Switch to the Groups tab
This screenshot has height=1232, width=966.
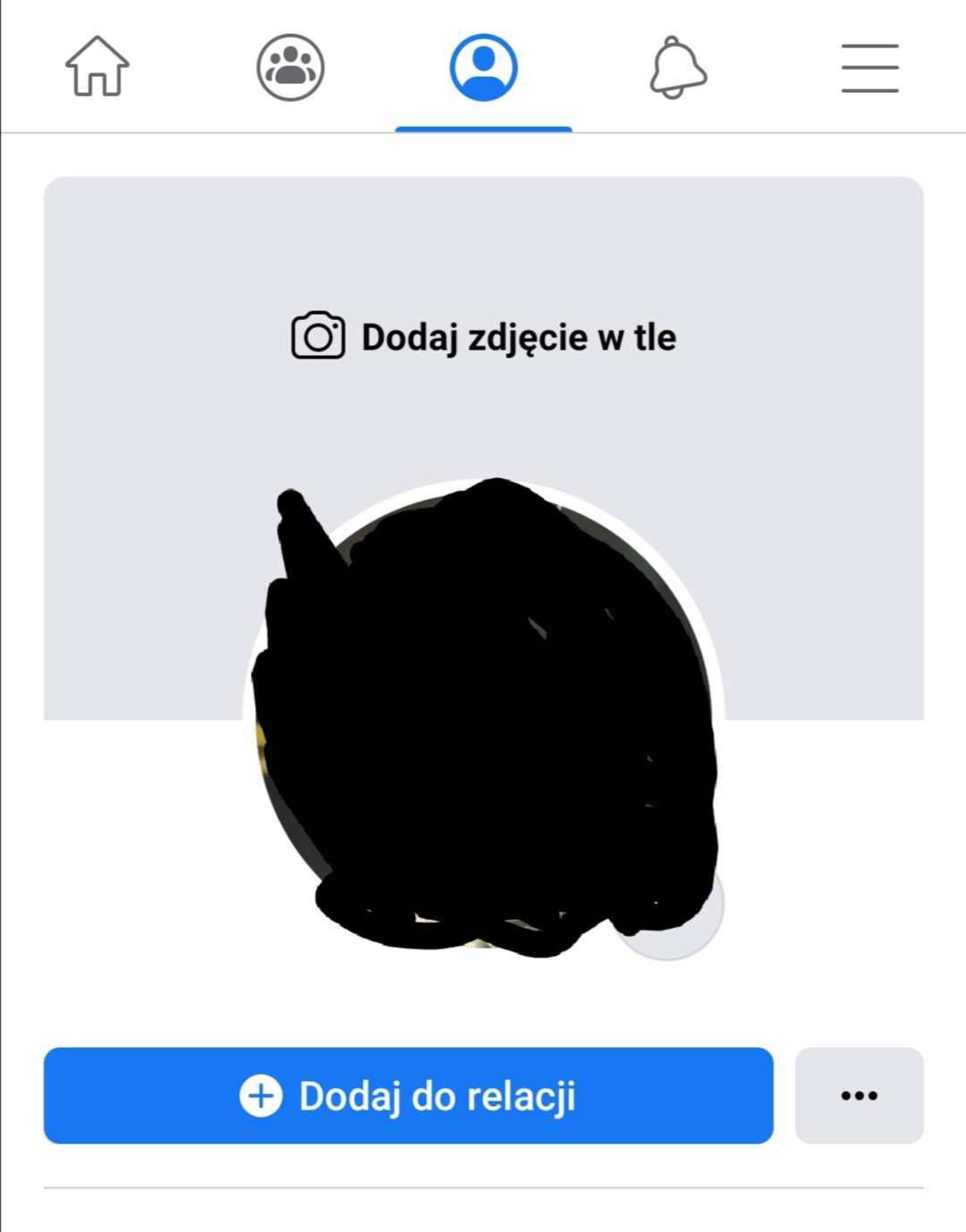tap(290, 67)
